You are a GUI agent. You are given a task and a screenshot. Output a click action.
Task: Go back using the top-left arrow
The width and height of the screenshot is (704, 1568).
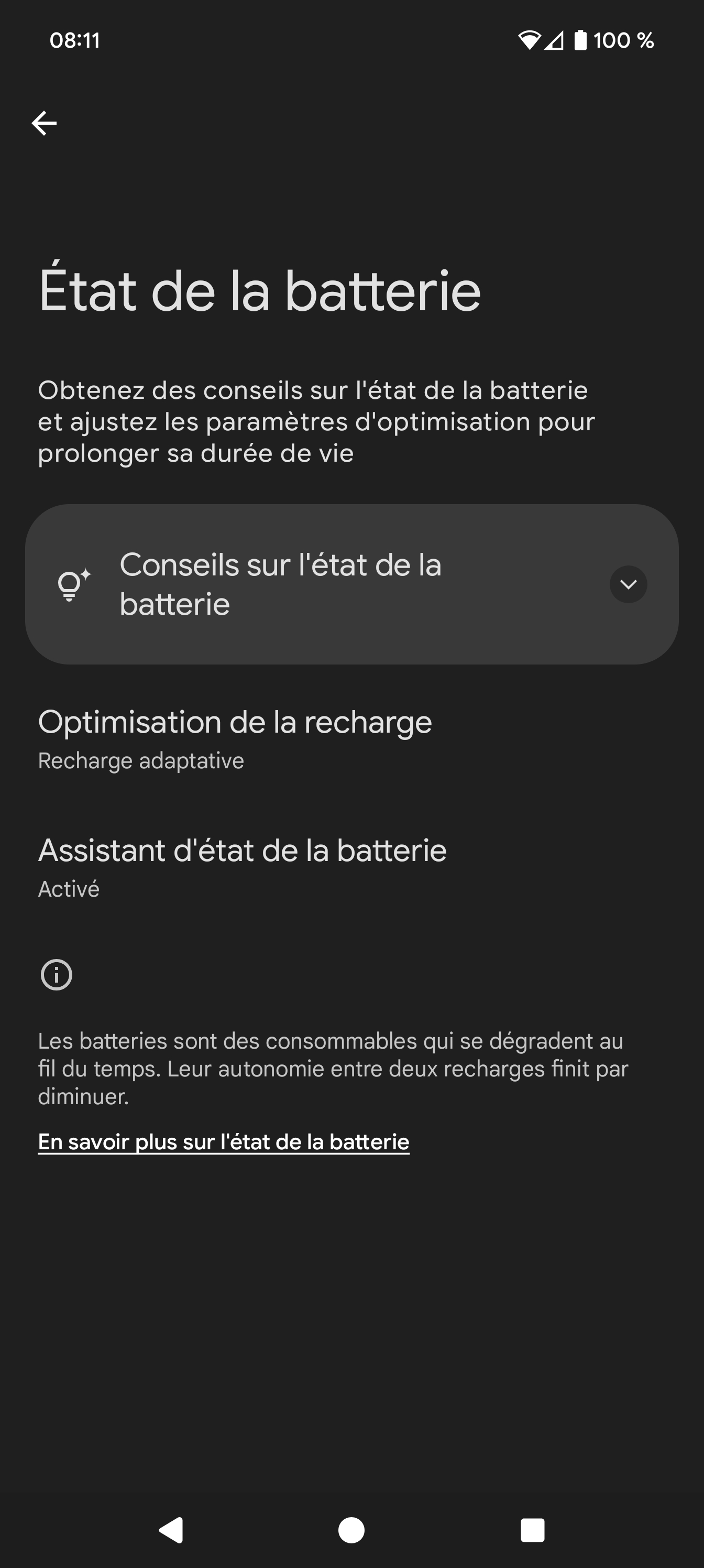[44, 123]
